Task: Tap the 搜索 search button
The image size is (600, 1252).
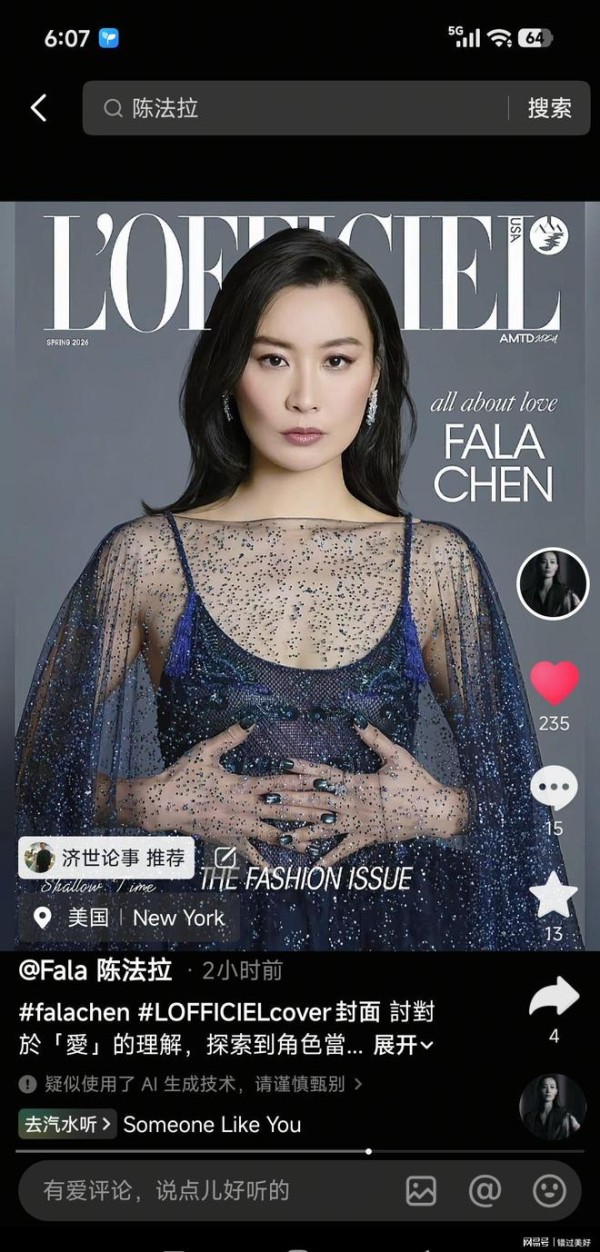Action: 549,108
